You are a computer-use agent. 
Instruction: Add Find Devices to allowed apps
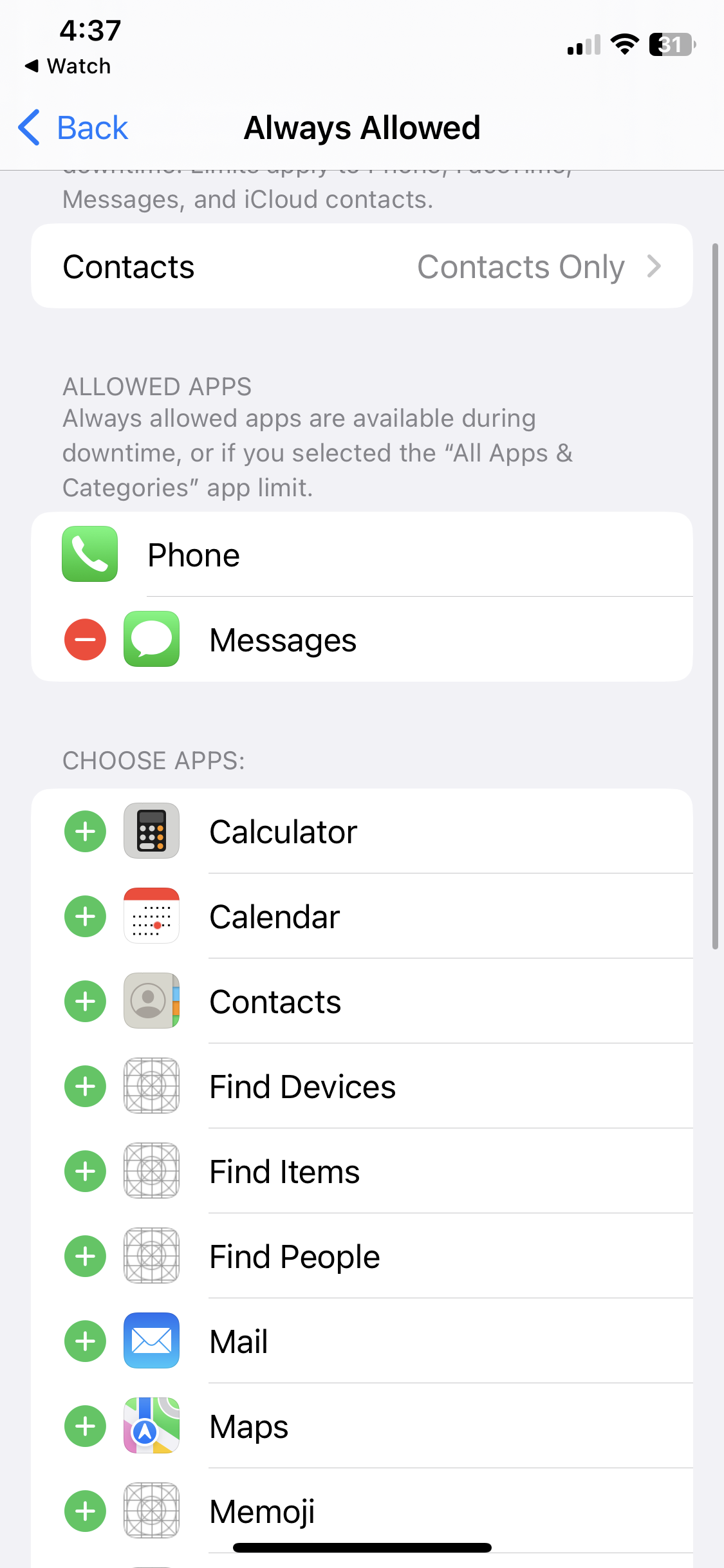85,1087
